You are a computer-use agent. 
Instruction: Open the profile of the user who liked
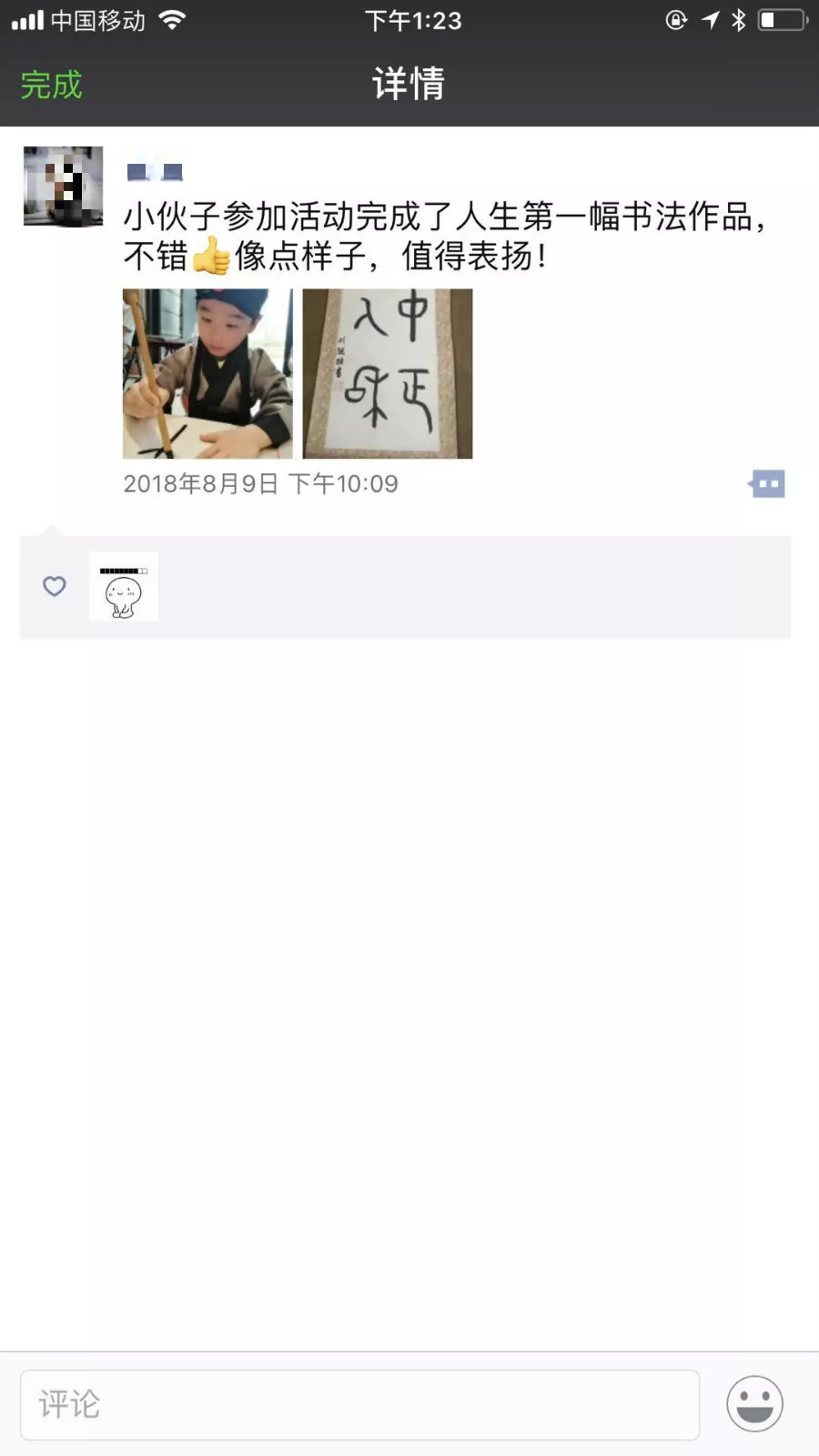[124, 587]
